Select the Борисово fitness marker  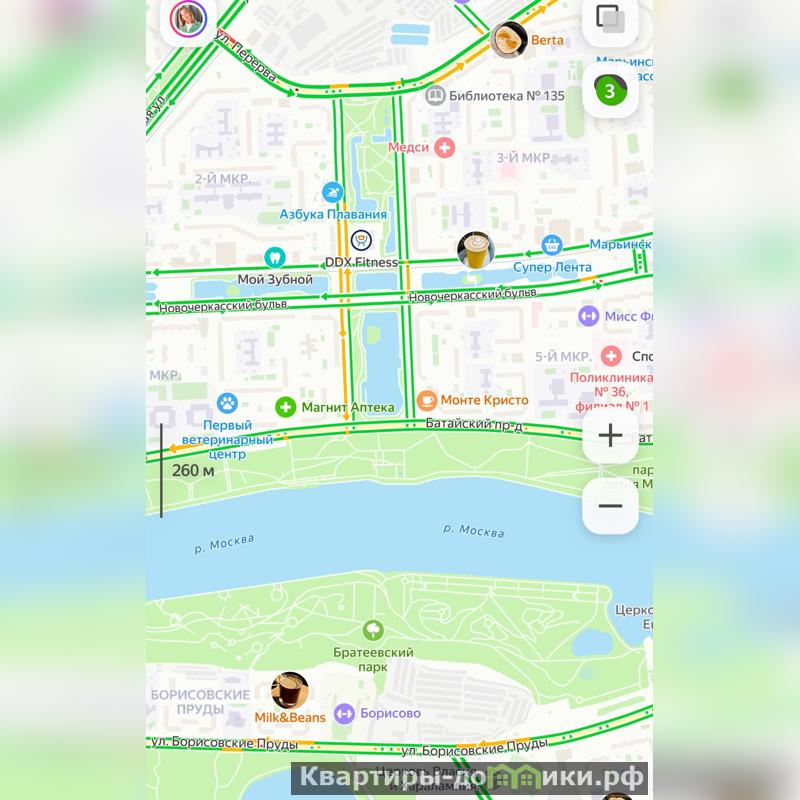(344, 713)
